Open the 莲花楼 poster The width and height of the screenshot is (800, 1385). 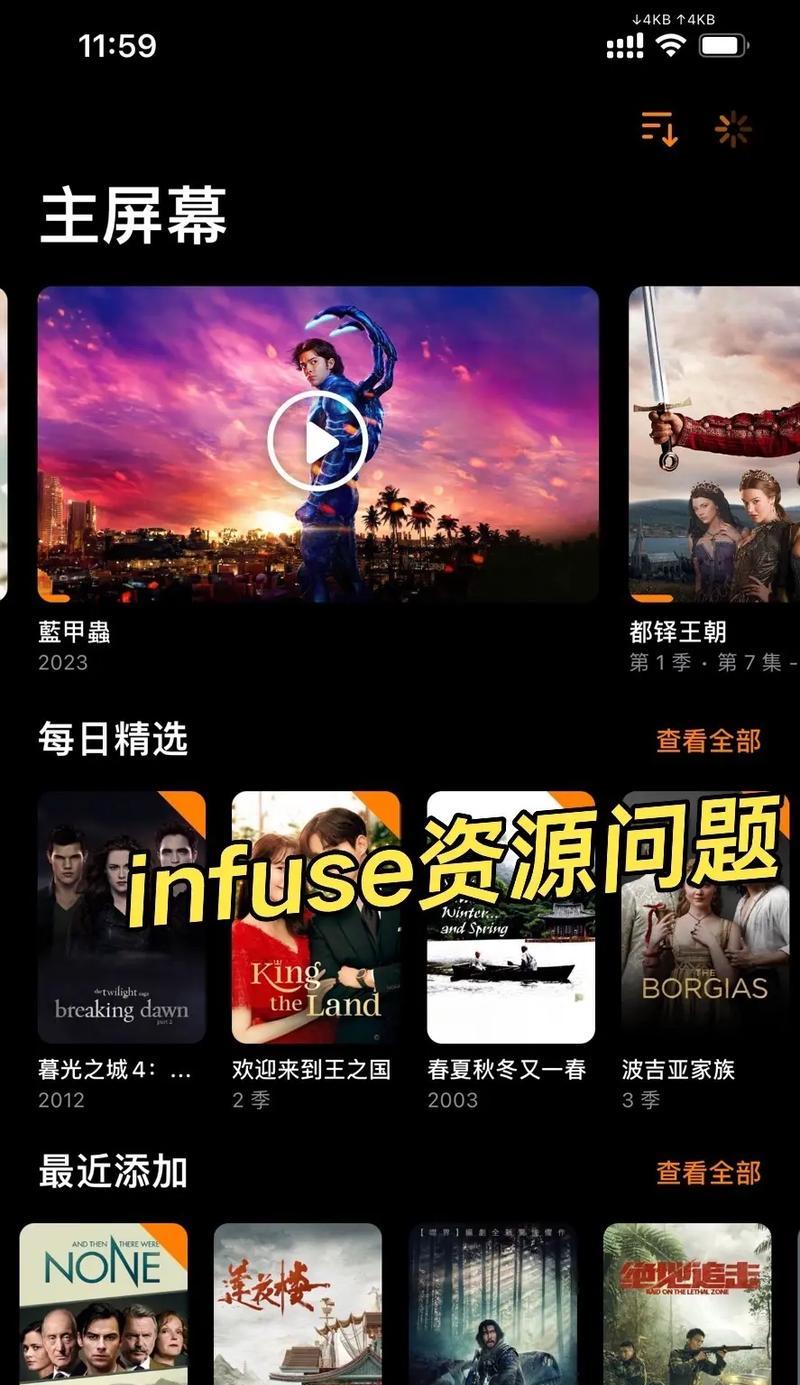298,1302
